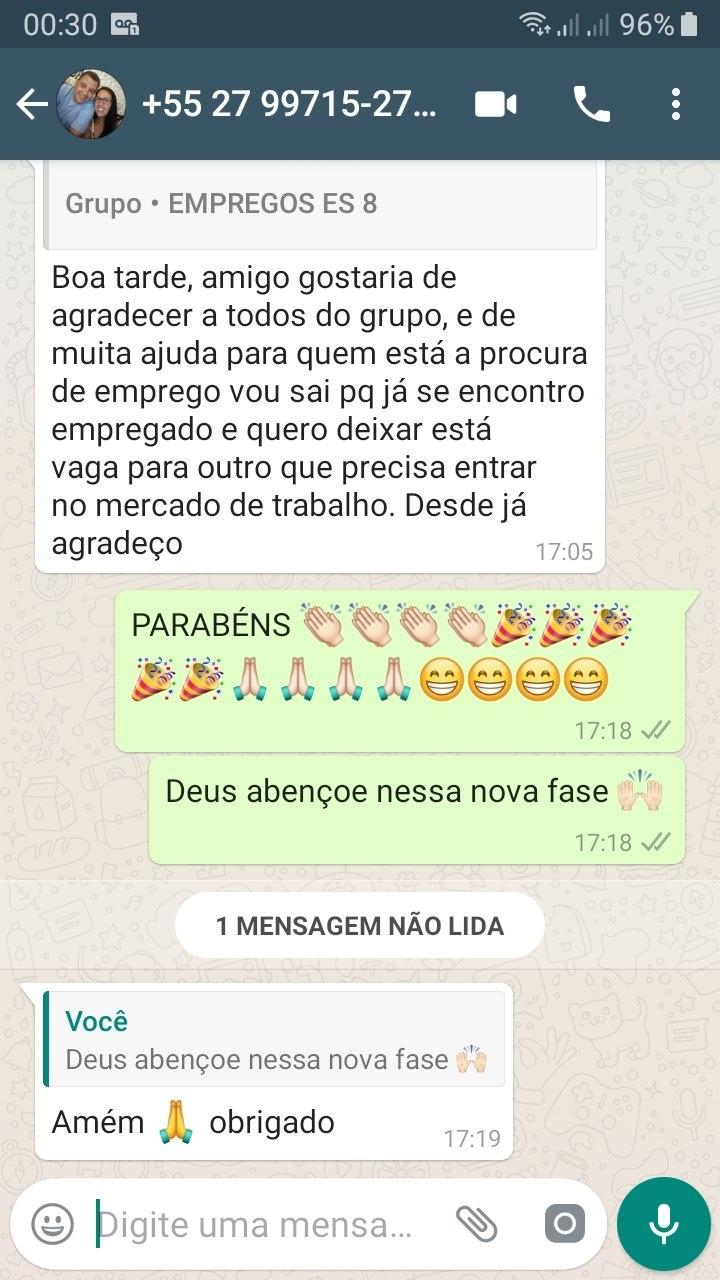The width and height of the screenshot is (720, 1280).
Task: Open the contact's profile photo
Action: click(x=92, y=105)
